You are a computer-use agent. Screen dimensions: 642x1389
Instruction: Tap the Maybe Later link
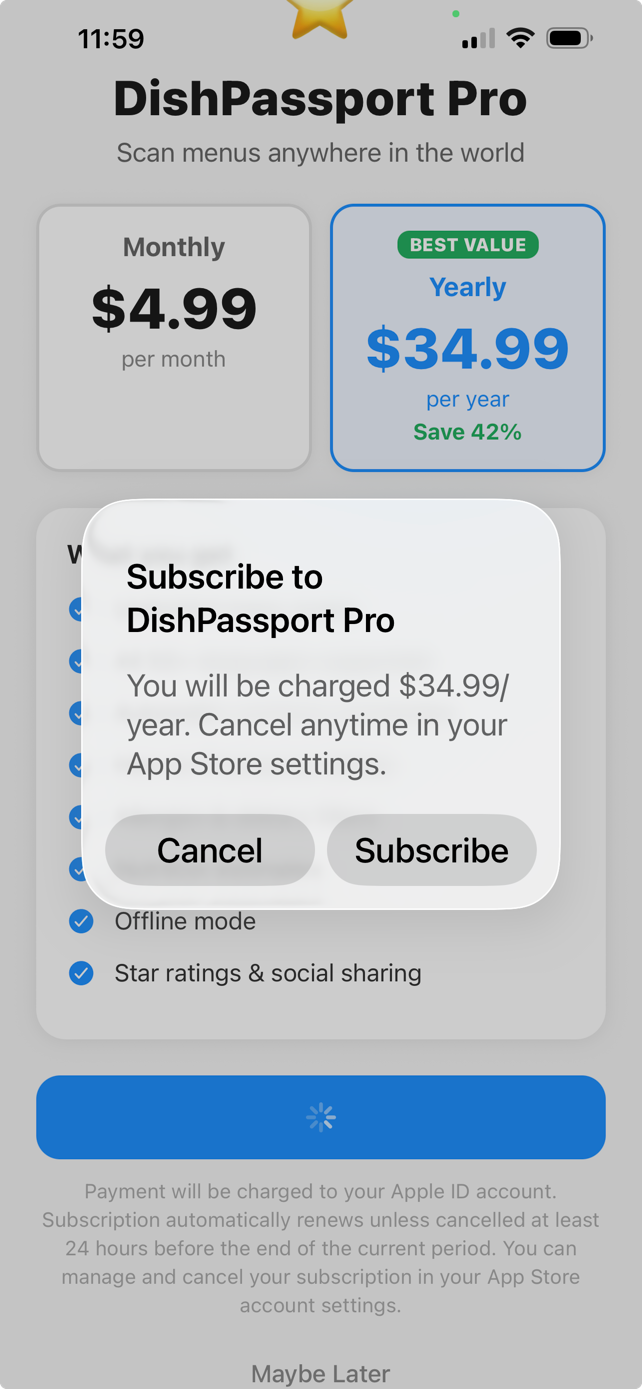coord(320,1373)
